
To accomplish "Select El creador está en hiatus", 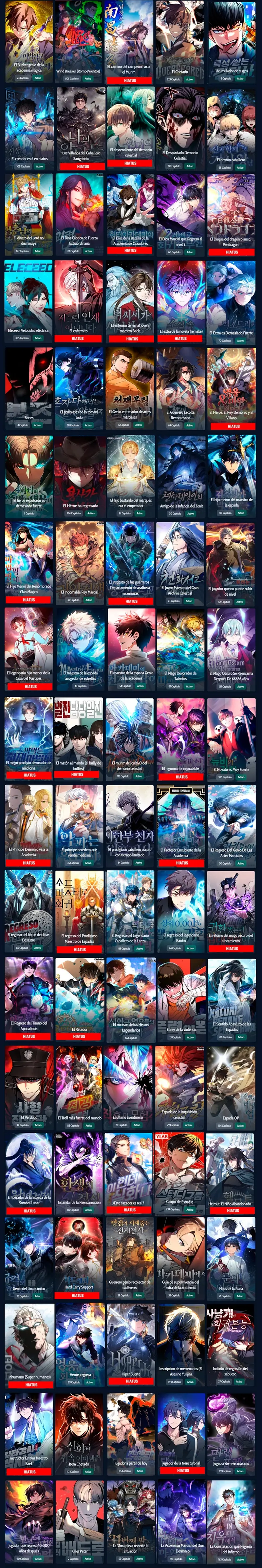I will (28, 128).
